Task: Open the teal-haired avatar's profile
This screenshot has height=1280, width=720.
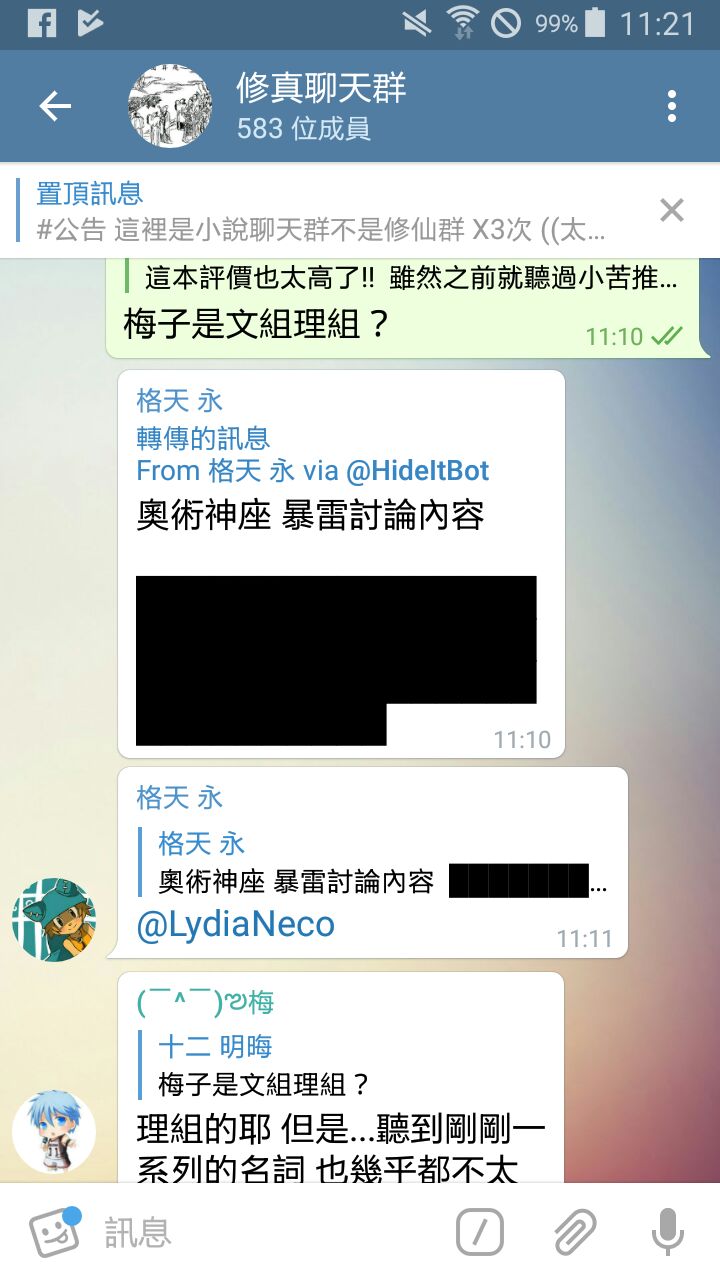Action: [54, 920]
